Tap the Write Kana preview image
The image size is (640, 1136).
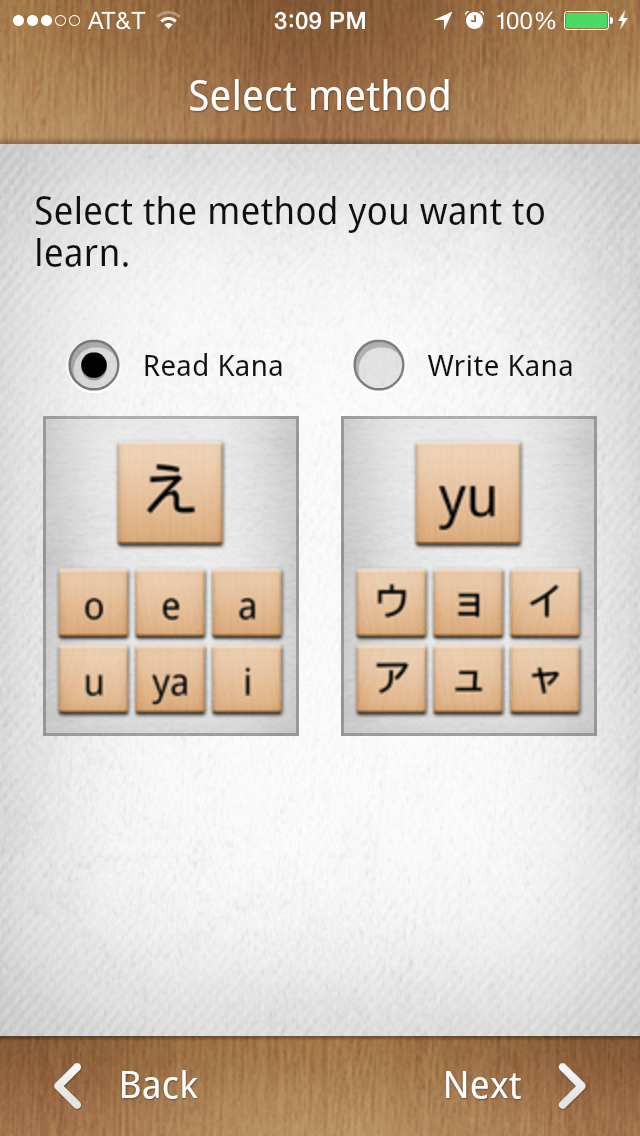click(x=469, y=576)
